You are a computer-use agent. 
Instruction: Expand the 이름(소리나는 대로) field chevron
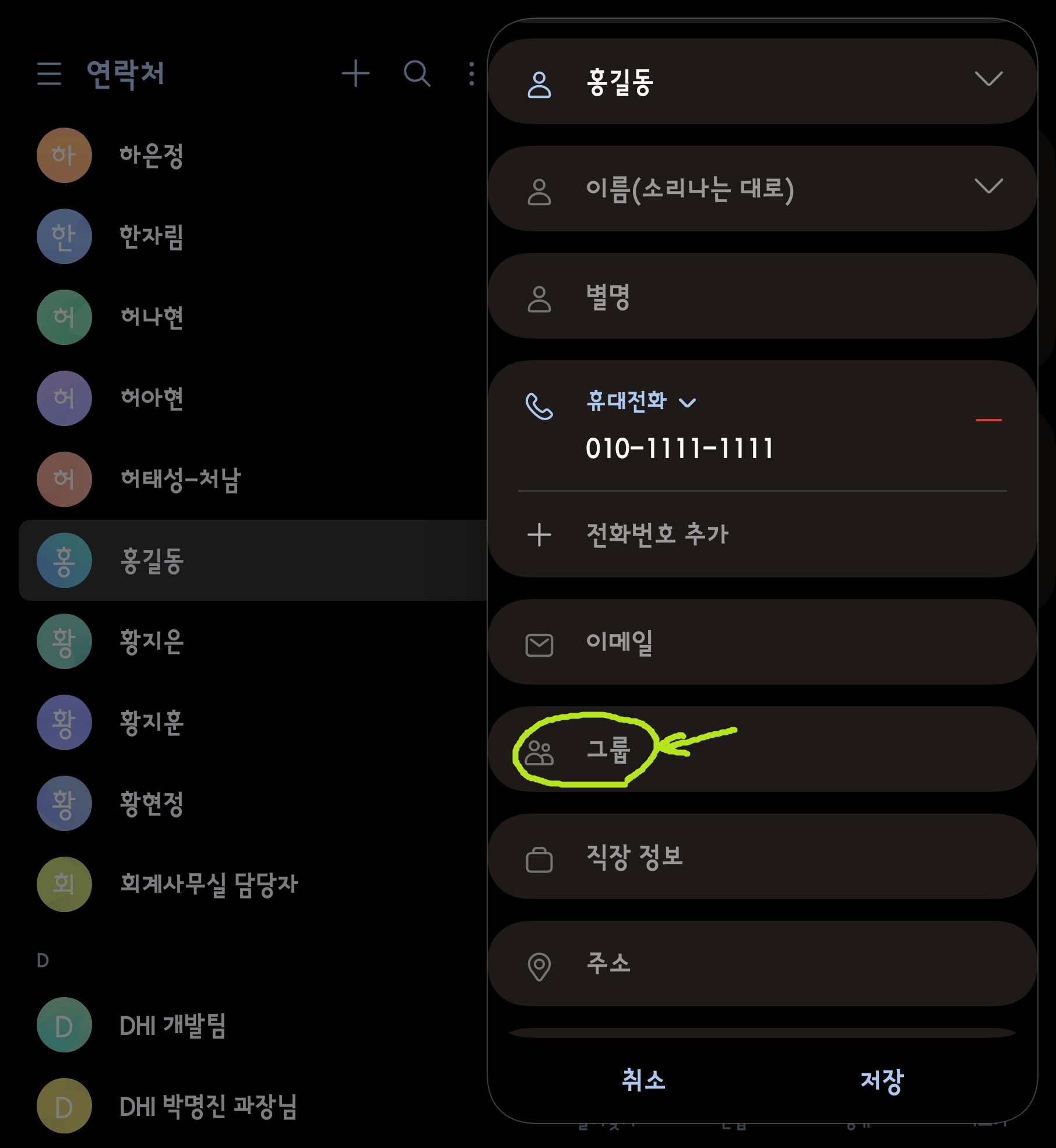[988, 186]
